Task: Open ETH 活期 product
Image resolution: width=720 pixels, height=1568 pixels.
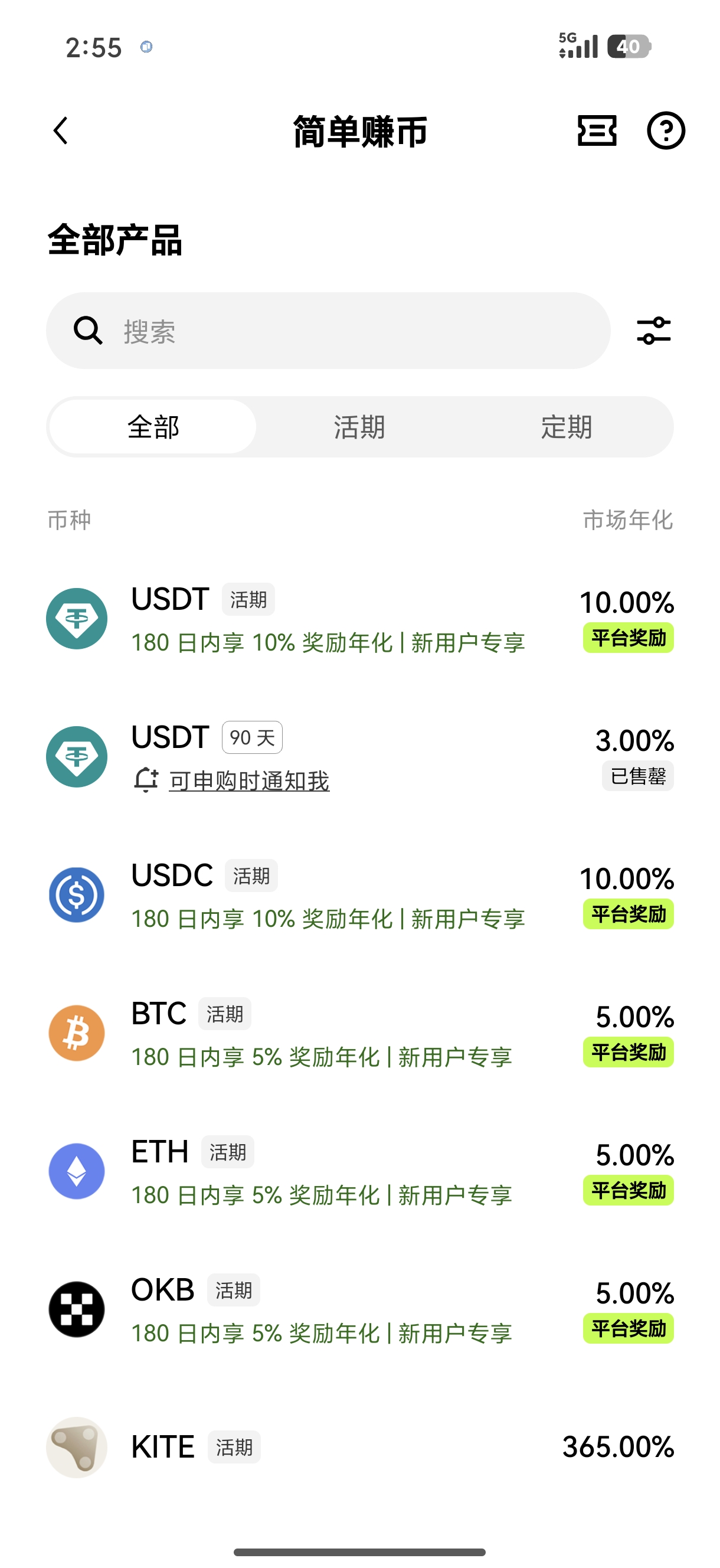Action: click(x=359, y=1171)
